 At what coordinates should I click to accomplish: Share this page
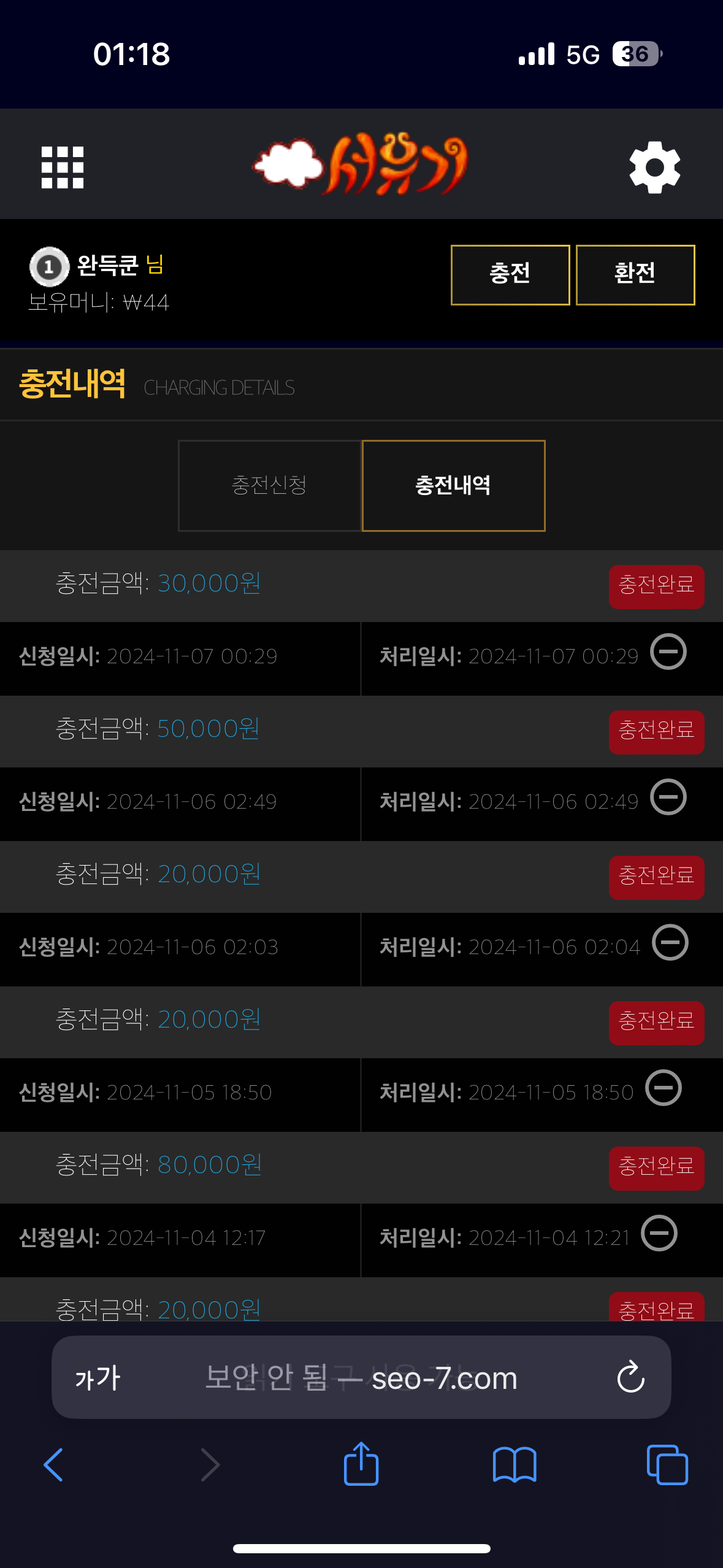click(361, 1464)
